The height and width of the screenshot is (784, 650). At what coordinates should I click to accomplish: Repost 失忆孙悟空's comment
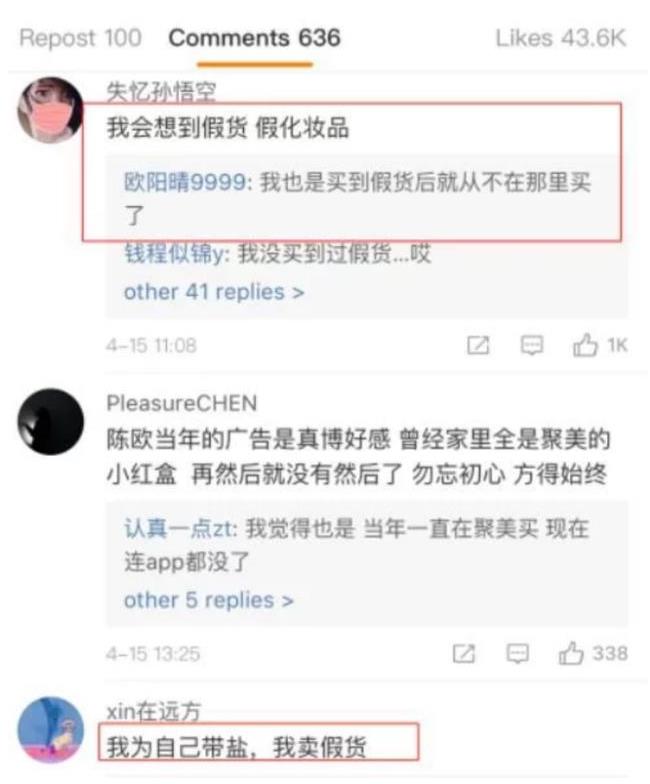(x=479, y=345)
